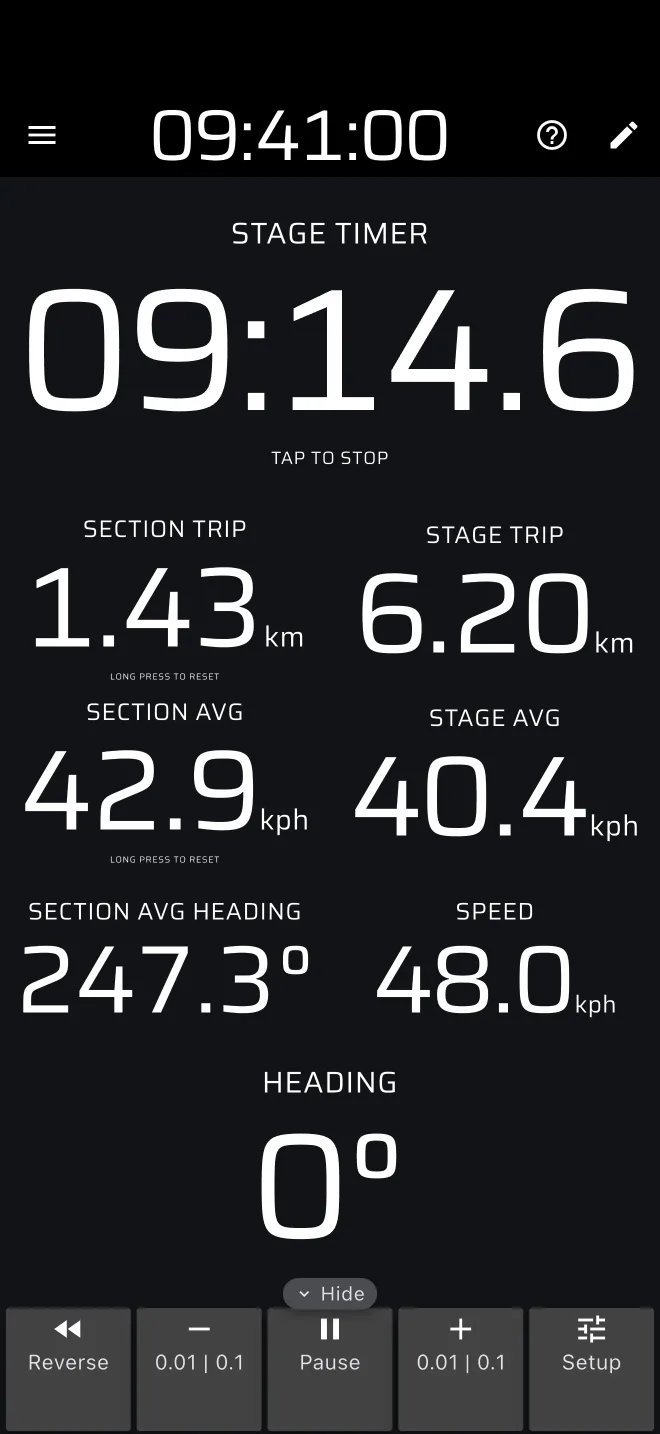Open the hamburger menu

42,135
